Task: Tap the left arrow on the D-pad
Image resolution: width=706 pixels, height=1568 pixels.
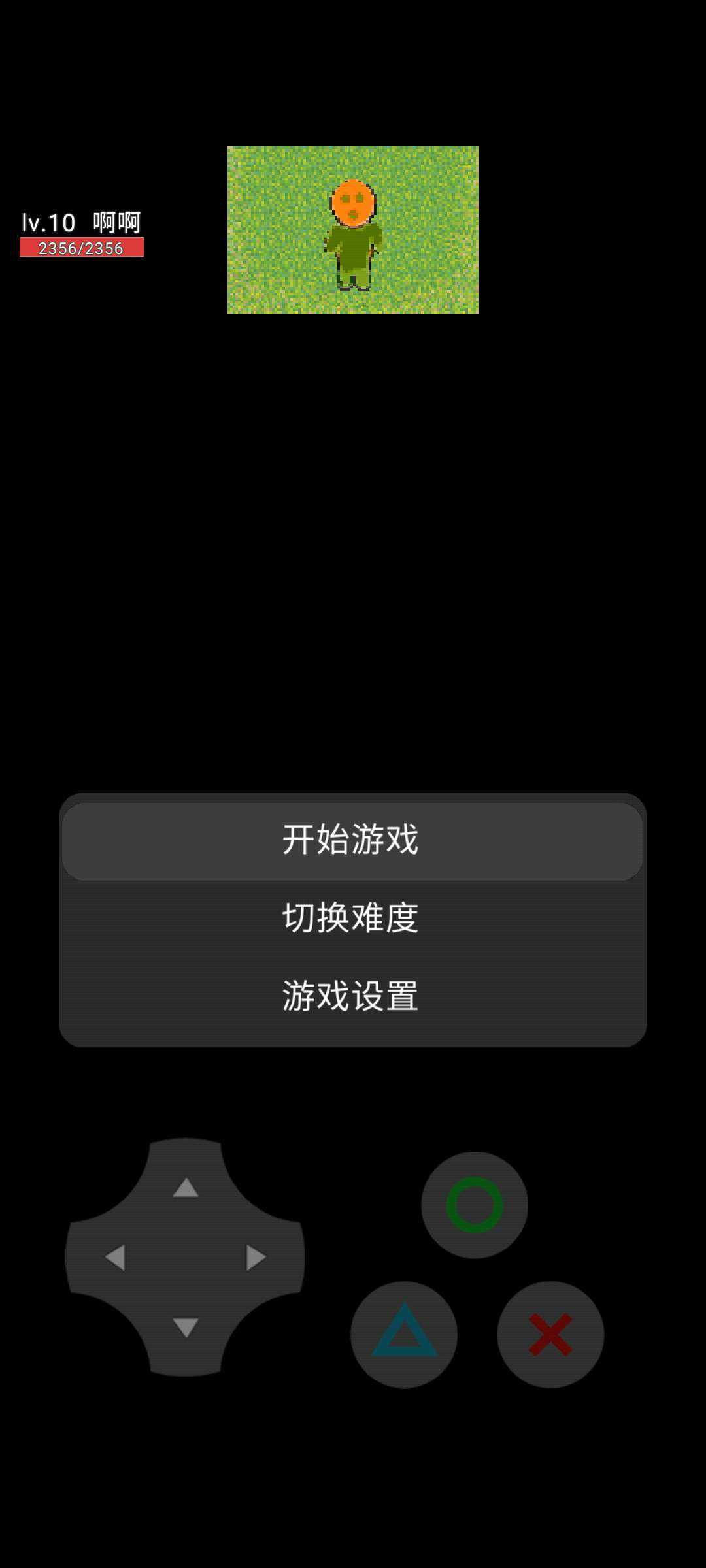Action: pos(116,1257)
